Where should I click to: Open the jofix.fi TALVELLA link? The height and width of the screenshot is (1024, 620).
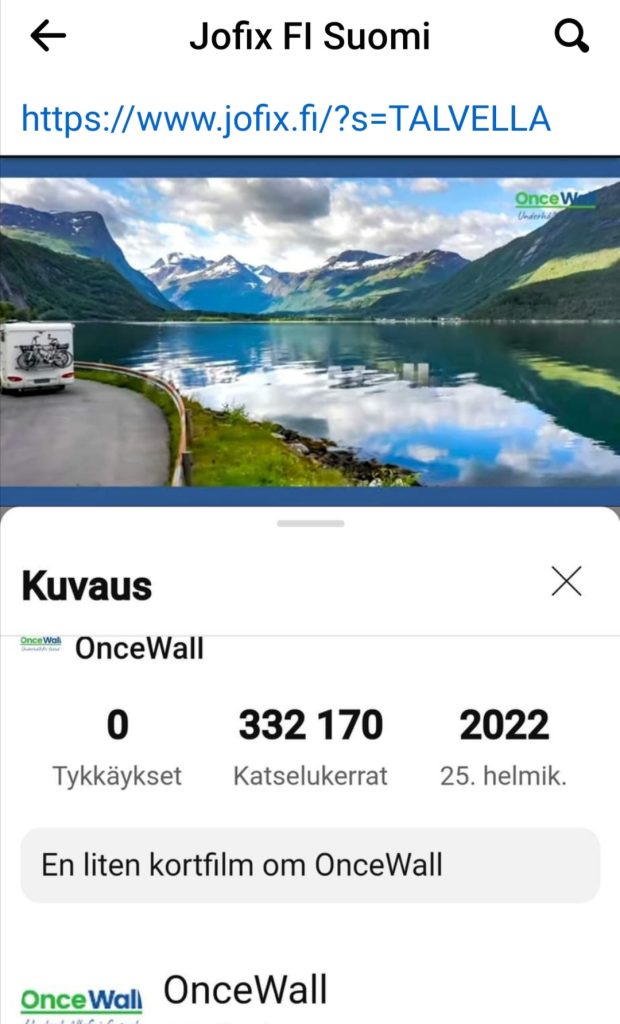pos(286,119)
